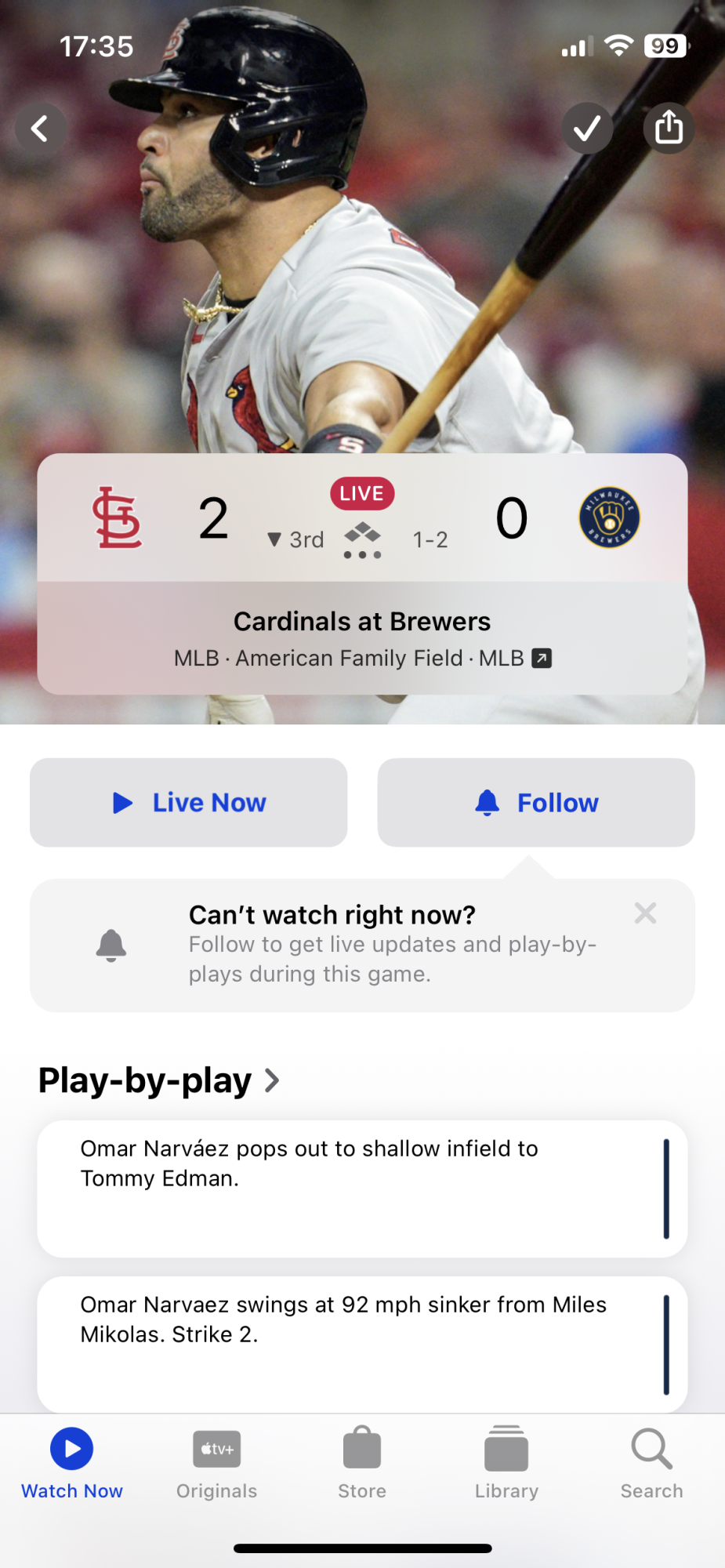This screenshot has width=725, height=1568.
Task: Switch to the Originals tab
Action: [217, 1463]
